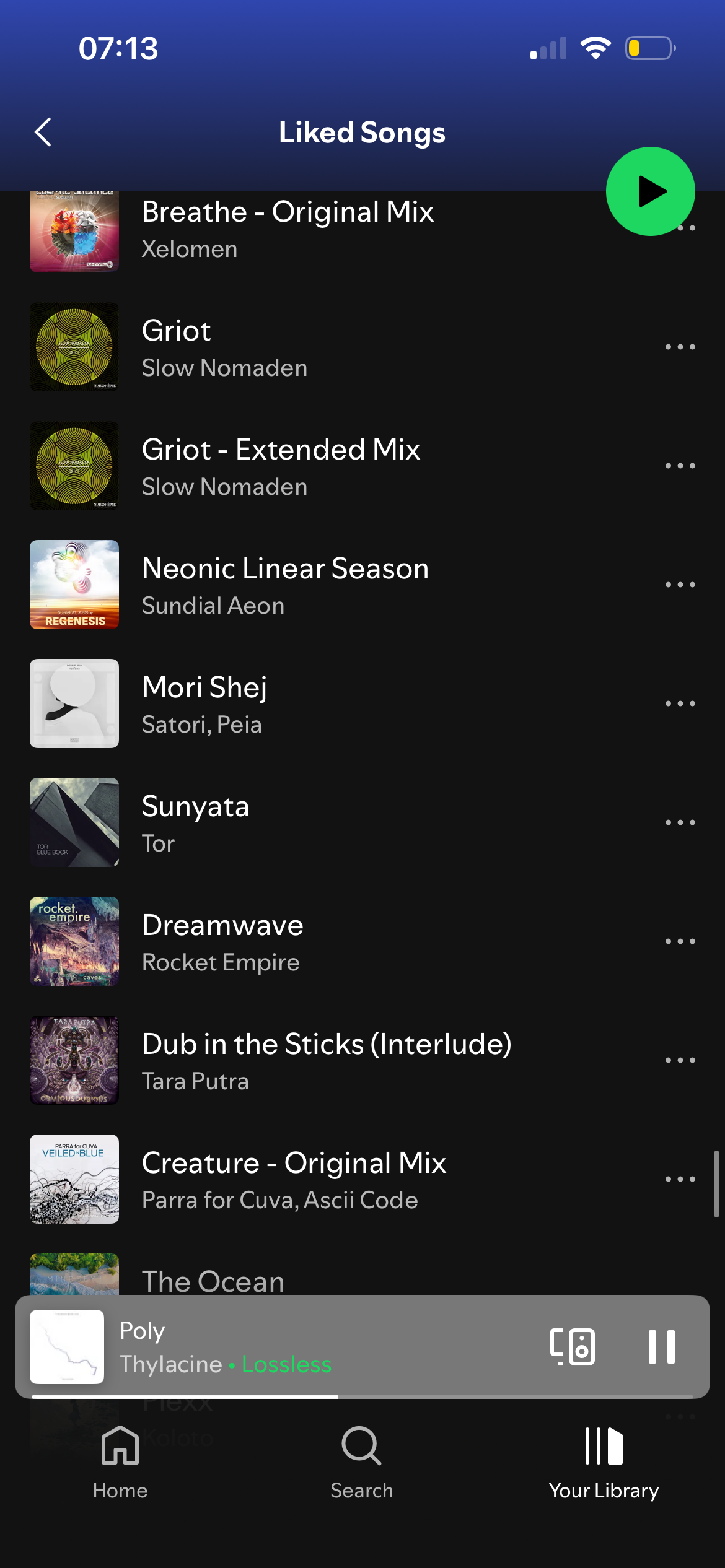Open more options for Dreamwave
The width and height of the screenshot is (725, 1568).
[x=680, y=941]
